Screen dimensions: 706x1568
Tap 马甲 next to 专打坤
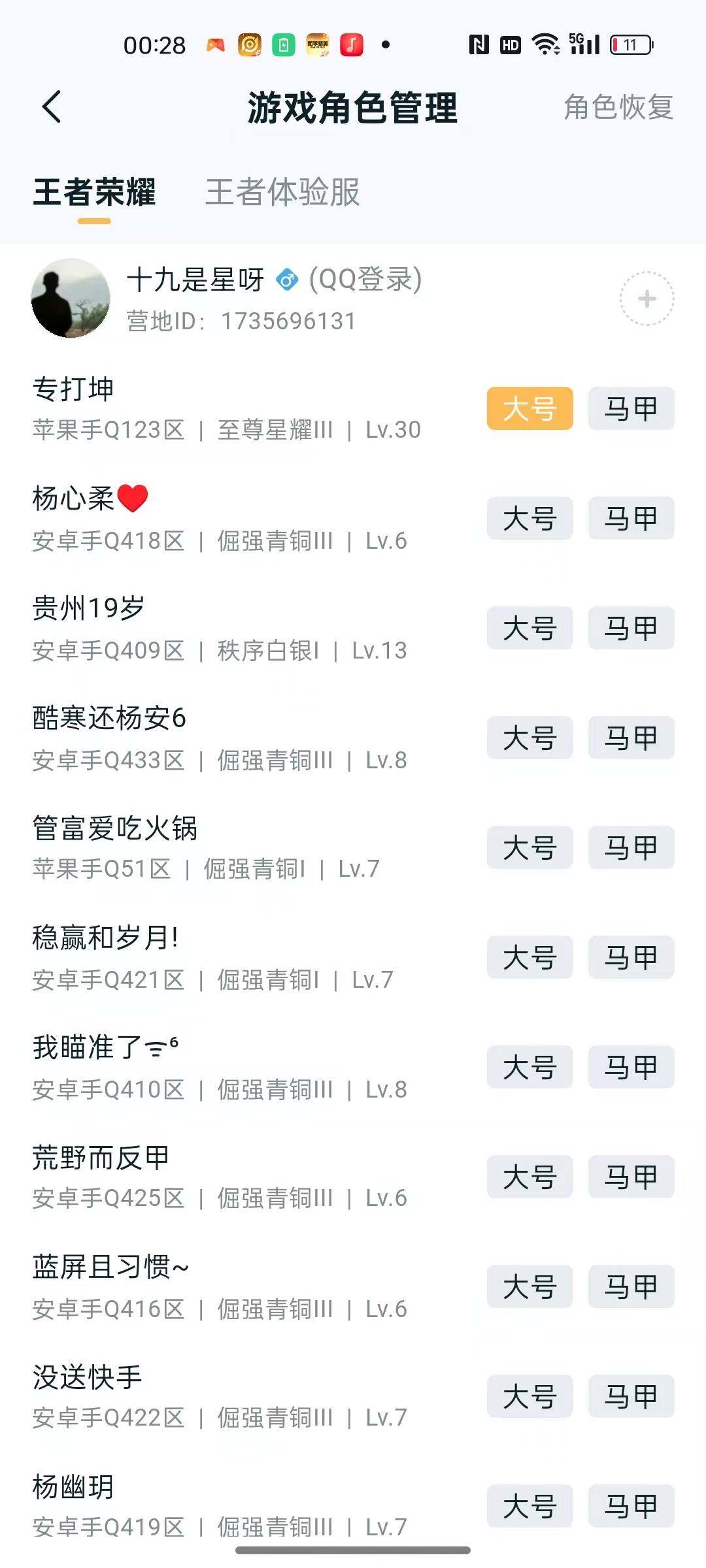pyautogui.click(x=630, y=408)
